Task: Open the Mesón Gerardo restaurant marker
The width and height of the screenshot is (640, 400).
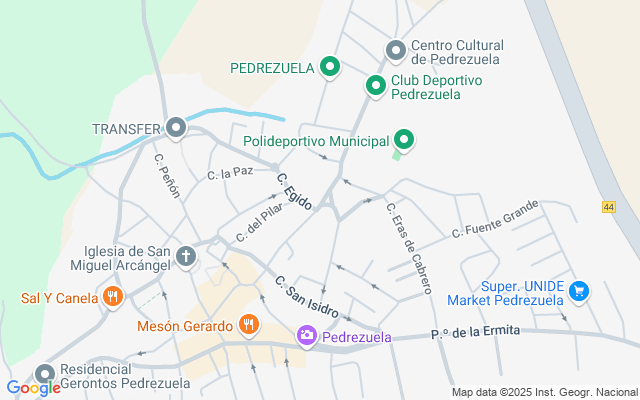Action: tap(249, 325)
